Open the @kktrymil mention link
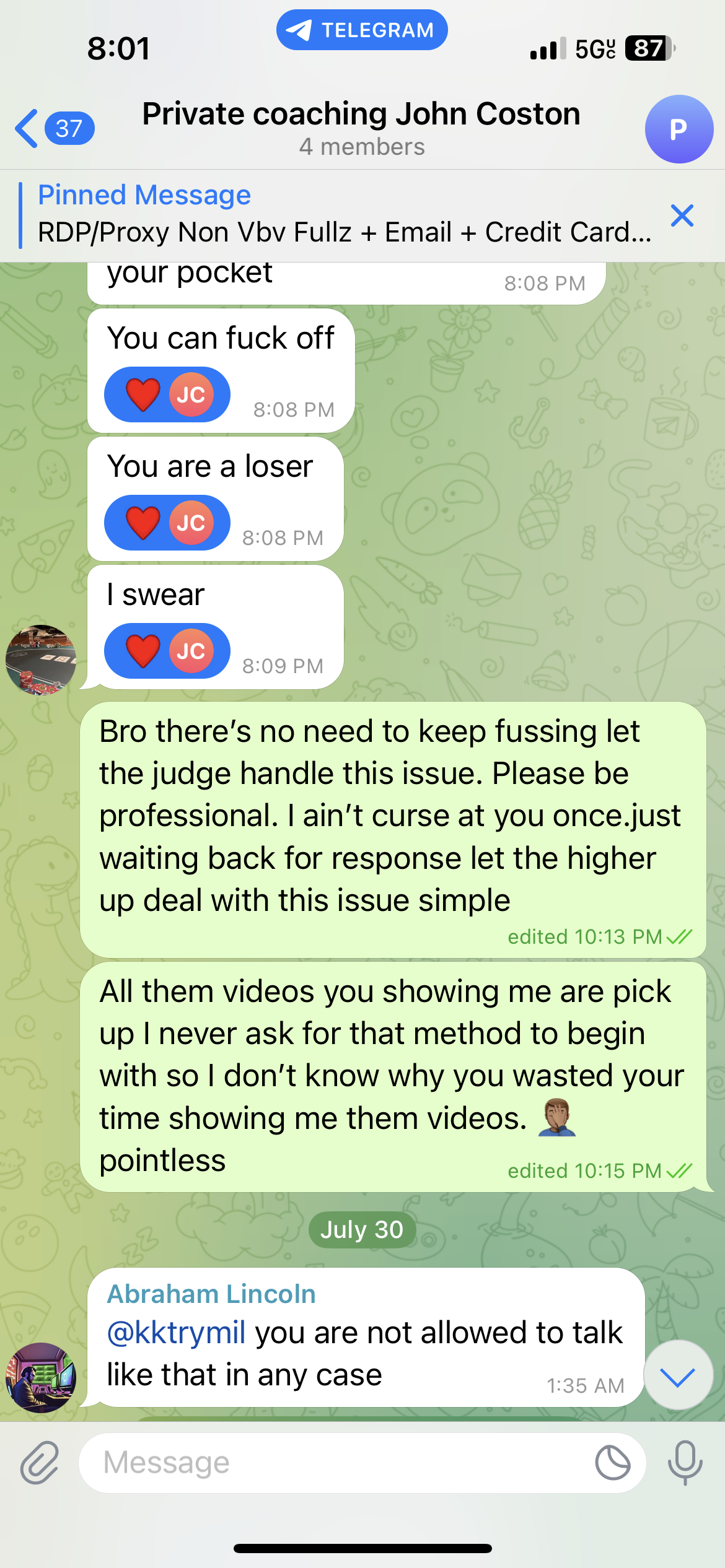 [177, 1333]
